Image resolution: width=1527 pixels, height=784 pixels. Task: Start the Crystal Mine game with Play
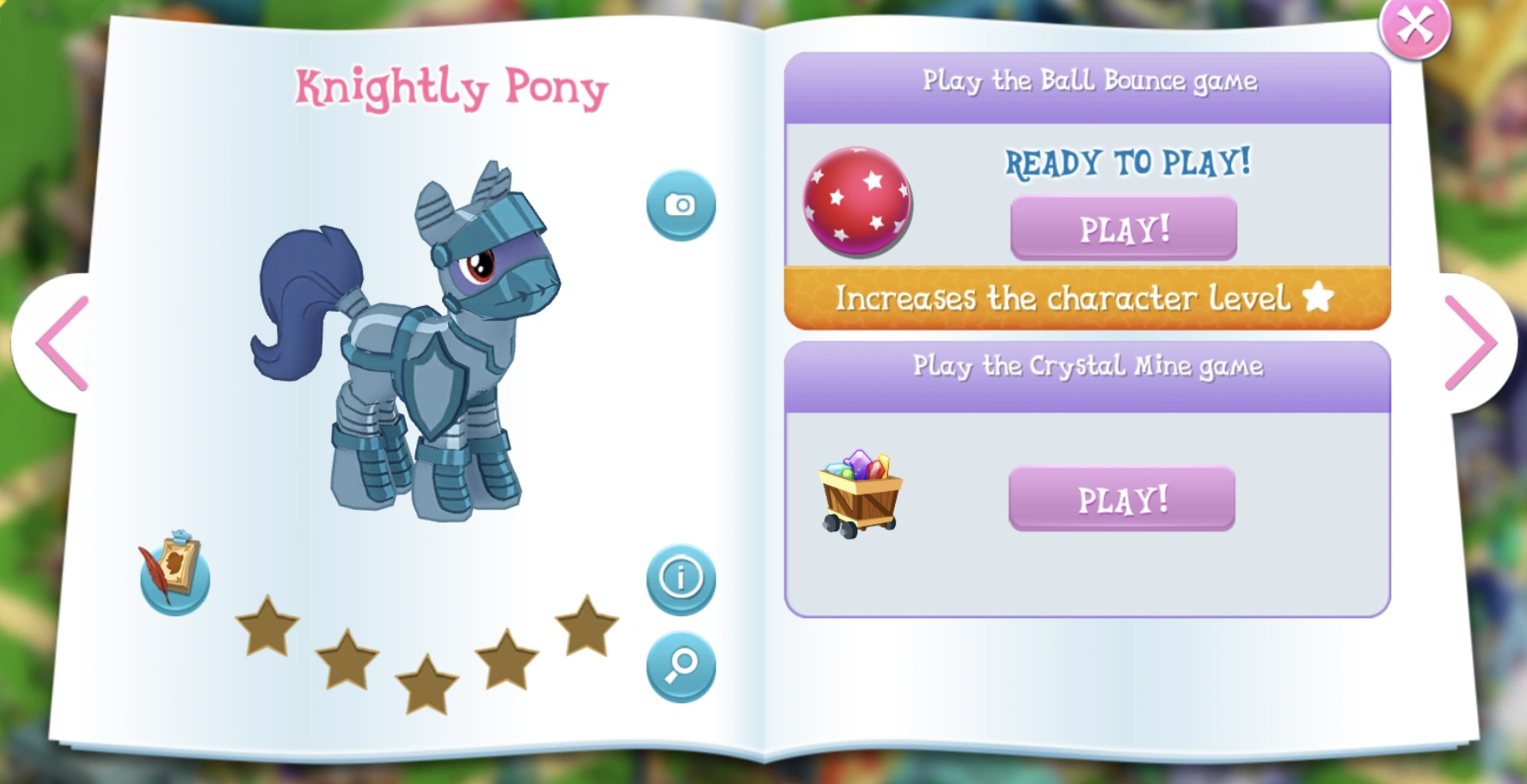(1121, 499)
